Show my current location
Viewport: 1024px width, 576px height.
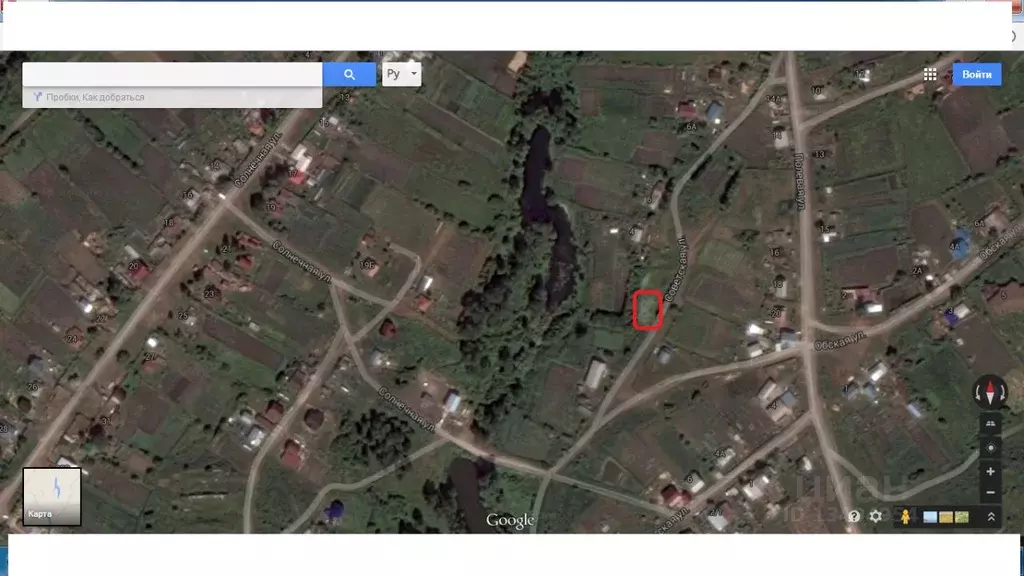click(x=990, y=446)
